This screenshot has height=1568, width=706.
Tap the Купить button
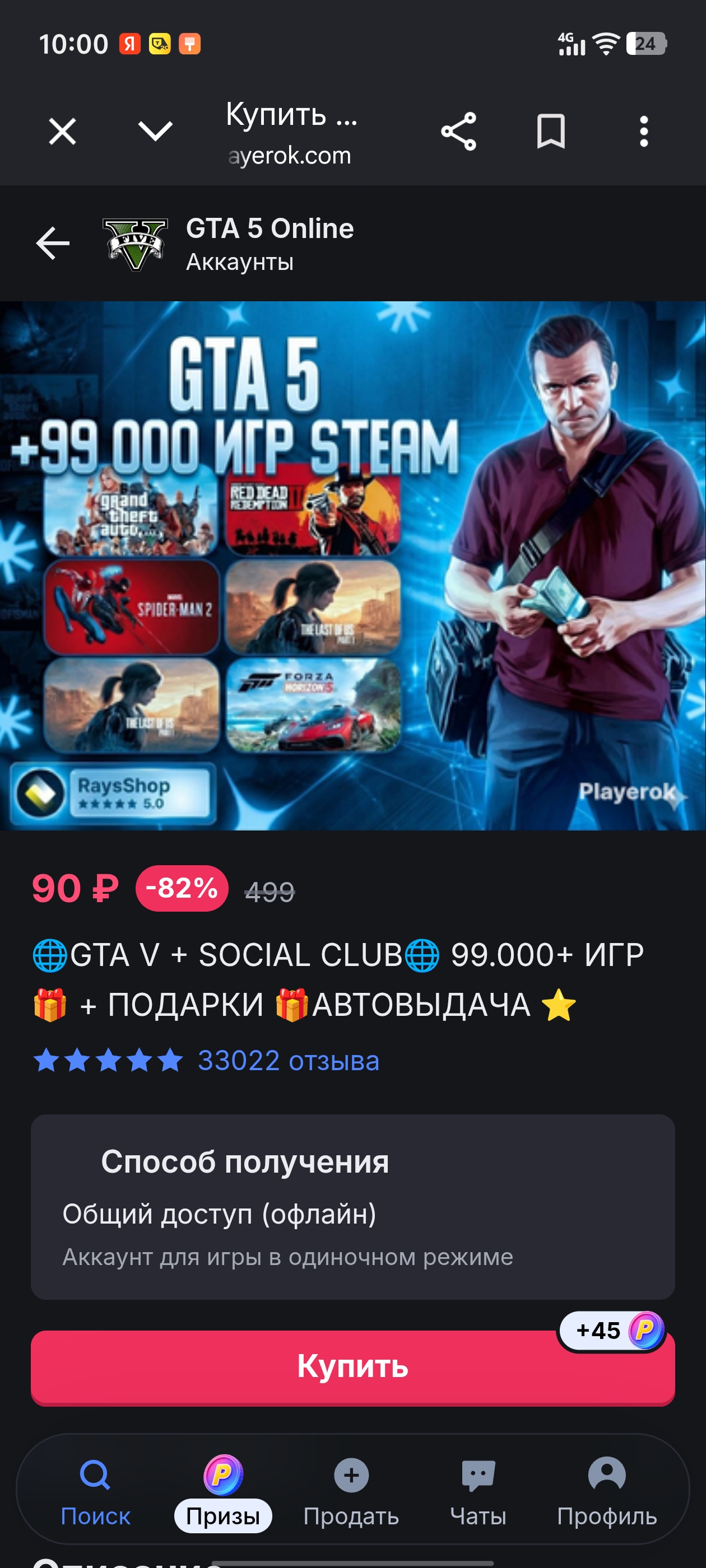[x=352, y=1366]
